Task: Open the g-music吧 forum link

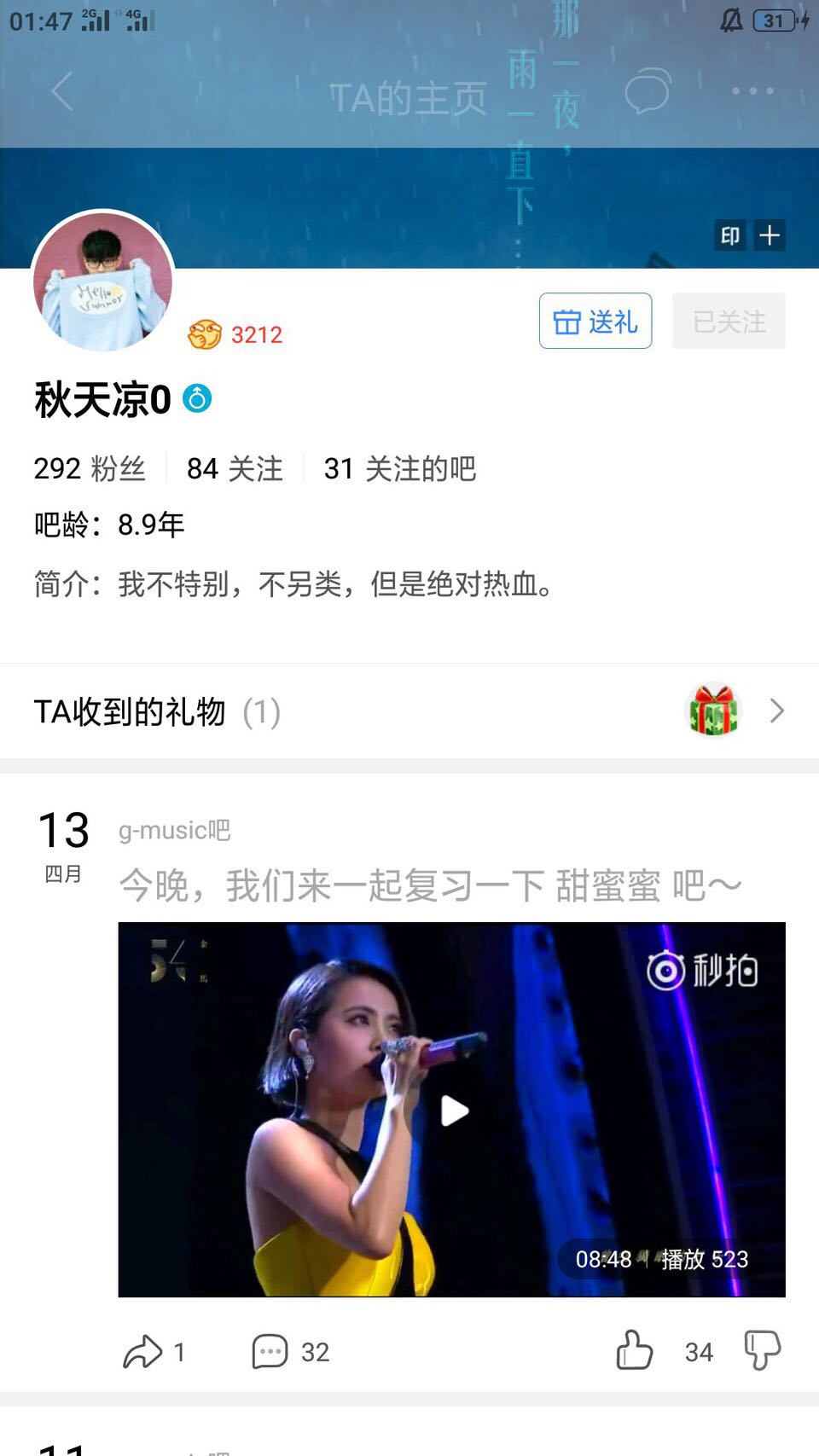Action: tap(174, 830)
